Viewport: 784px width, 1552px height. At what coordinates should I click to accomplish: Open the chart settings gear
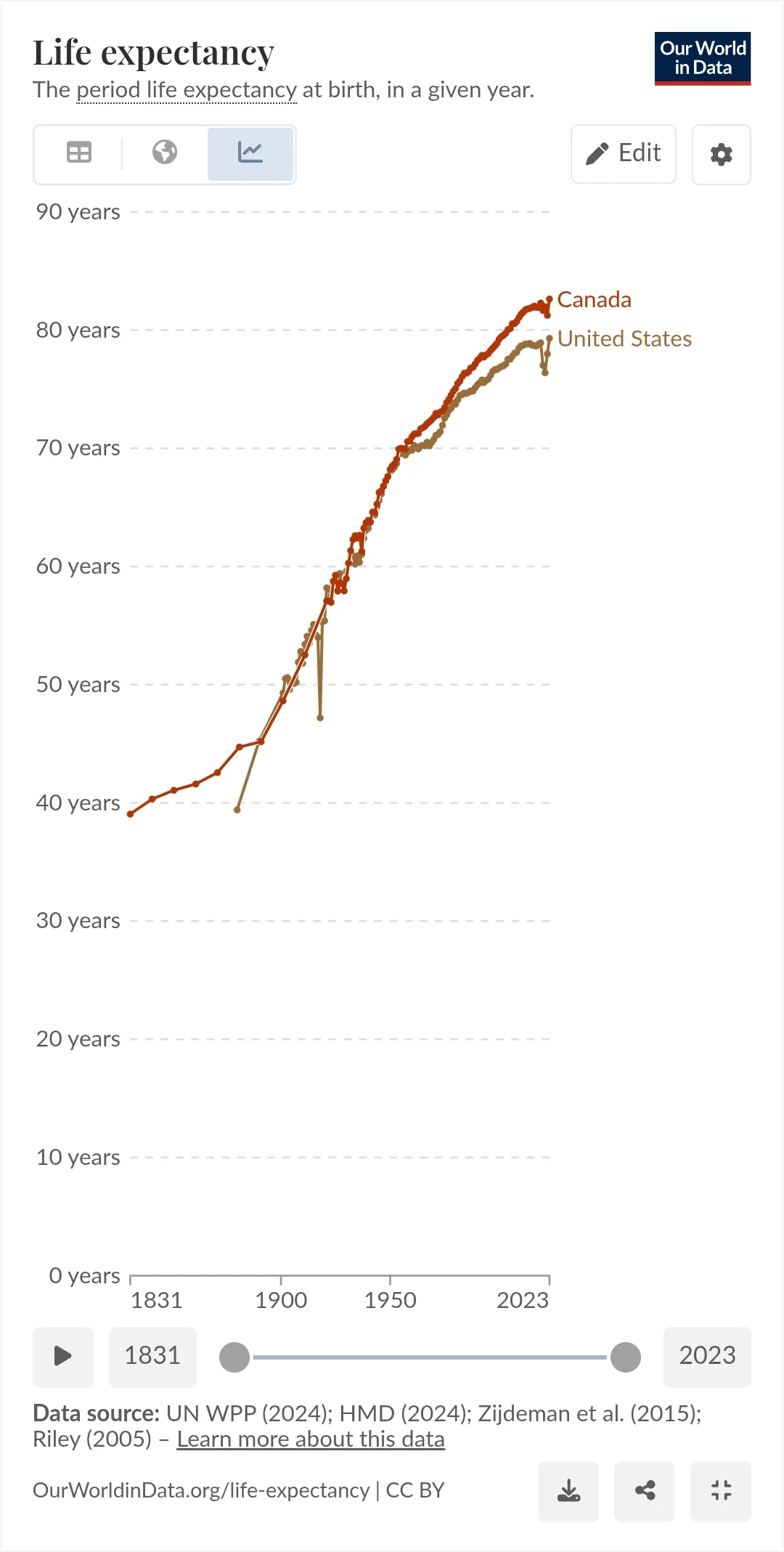(721, 155)
